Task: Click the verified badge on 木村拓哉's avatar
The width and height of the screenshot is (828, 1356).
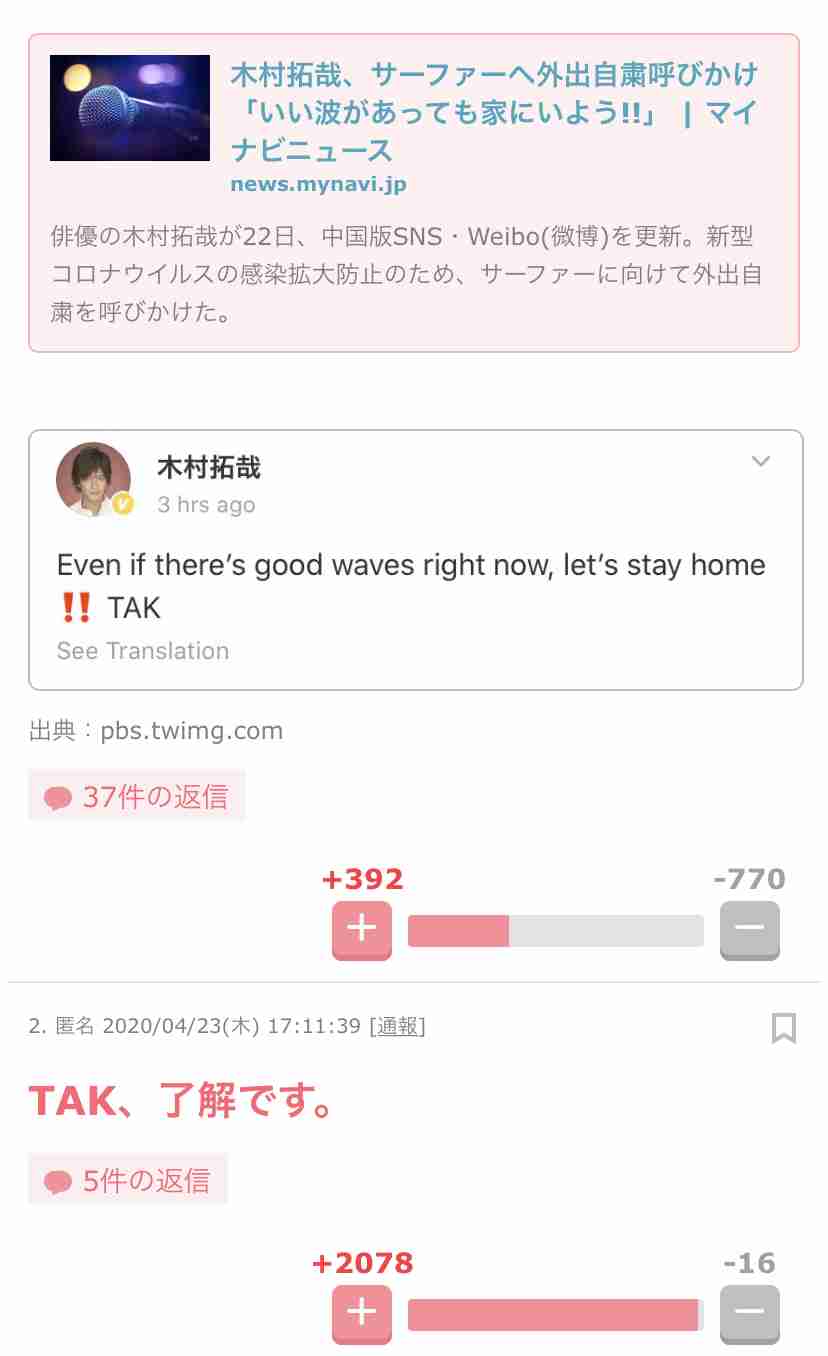Action: tap(122, 506)
